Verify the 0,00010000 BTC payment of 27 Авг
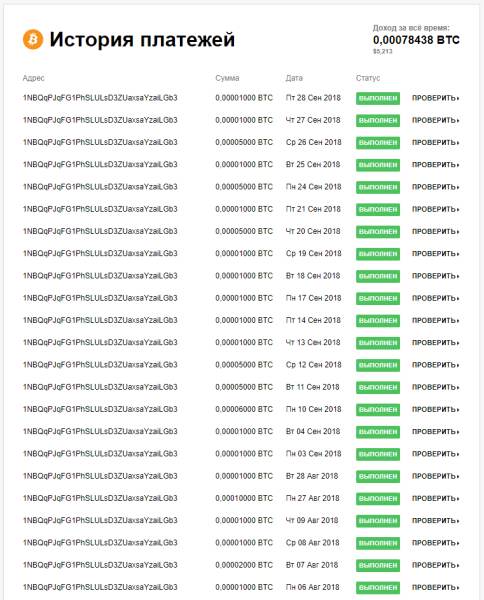Screen dimensions: 484x600 point(435,499)
